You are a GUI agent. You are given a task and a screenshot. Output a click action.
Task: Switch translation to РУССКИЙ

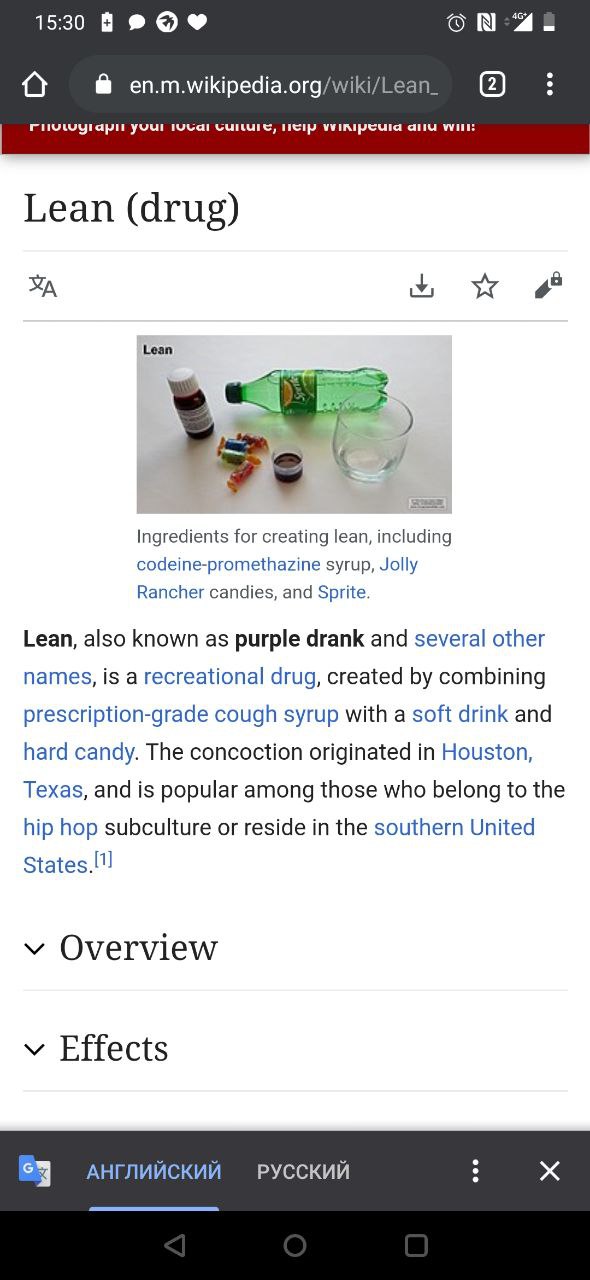tap(303, 1171)
